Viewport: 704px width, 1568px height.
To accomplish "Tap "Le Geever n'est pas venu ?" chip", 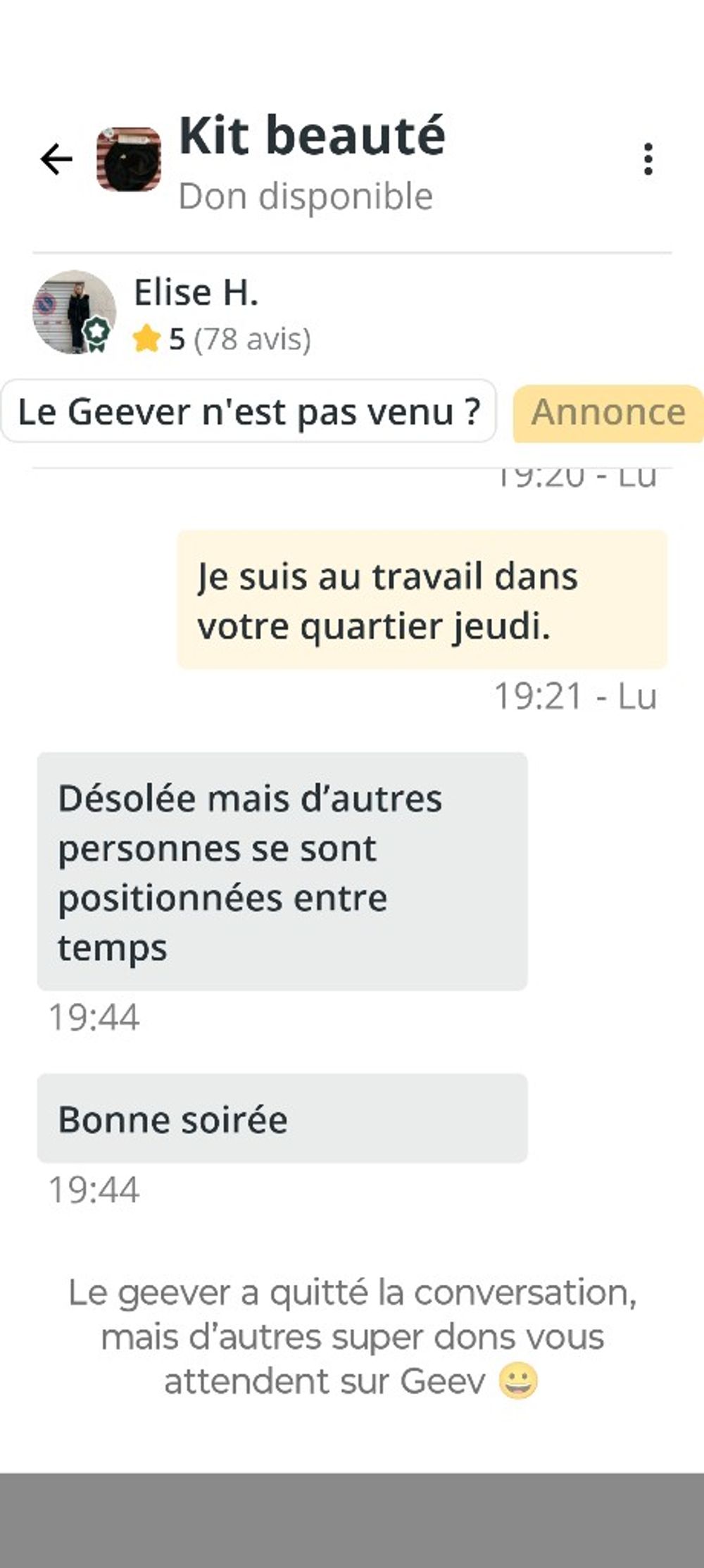I will click(249, 412).
